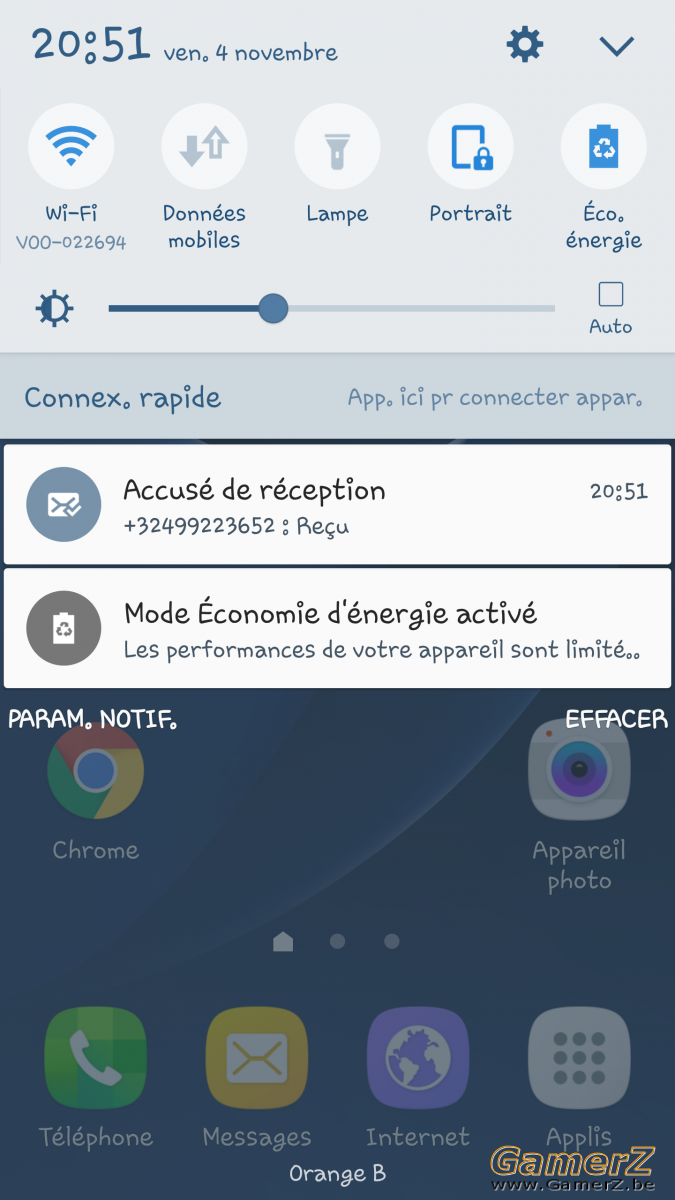Open the Connex. rapide bar
This screenshot has height=1200, width=675.
337,397
